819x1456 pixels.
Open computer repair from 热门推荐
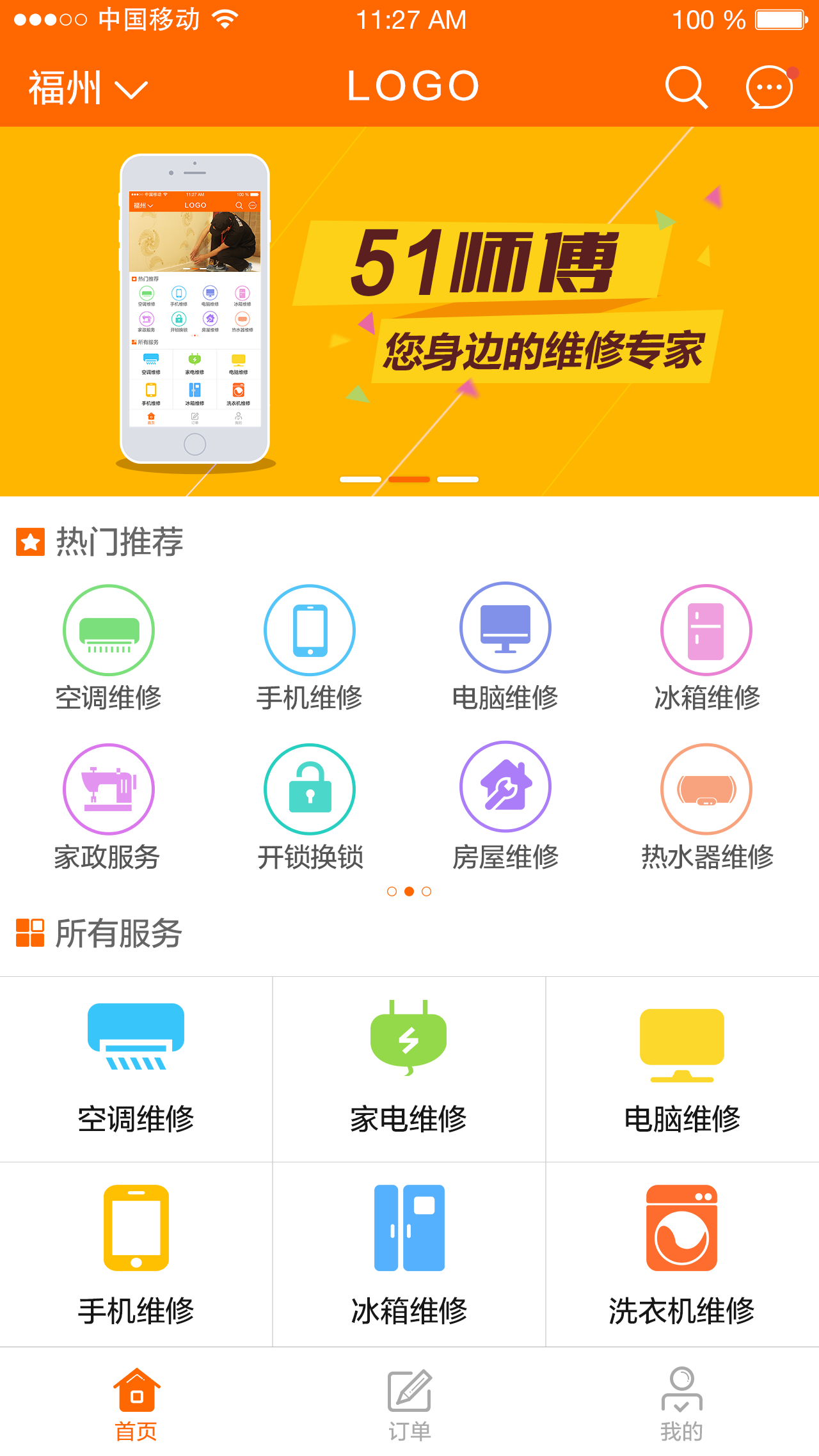(x=505, y=629)
